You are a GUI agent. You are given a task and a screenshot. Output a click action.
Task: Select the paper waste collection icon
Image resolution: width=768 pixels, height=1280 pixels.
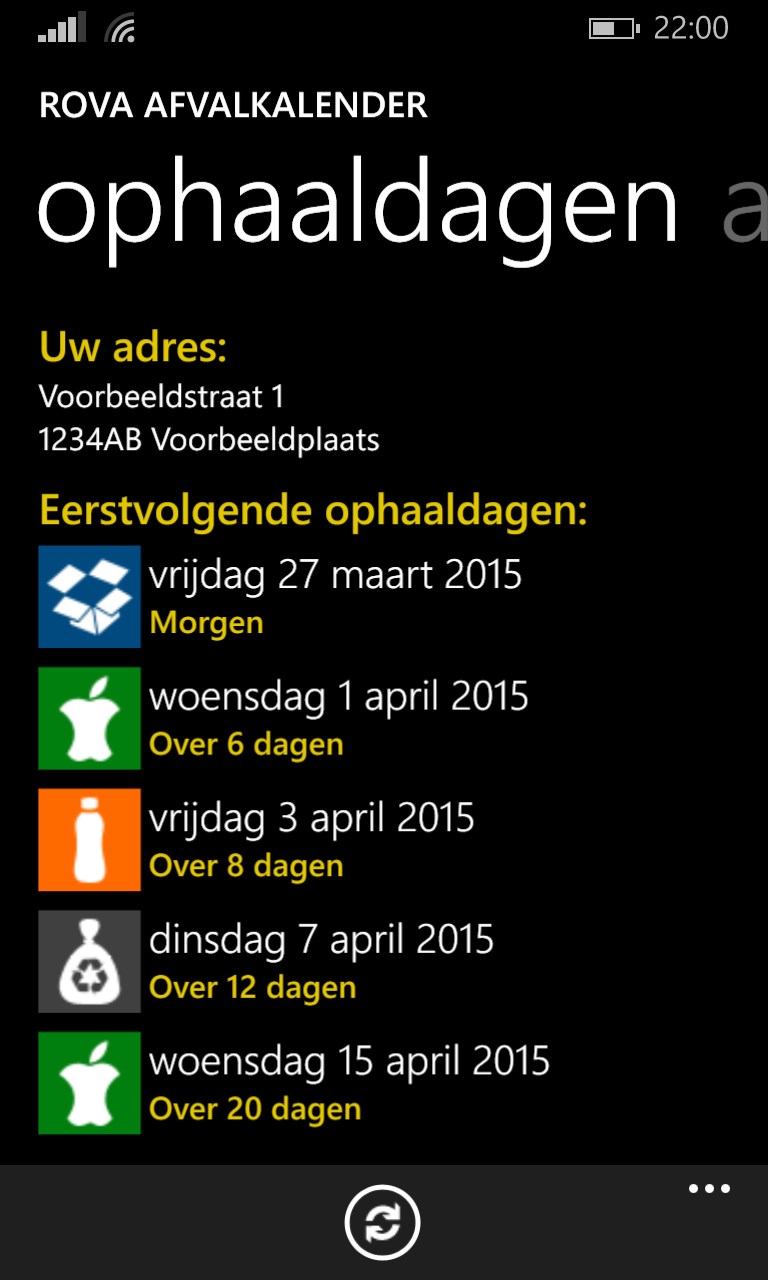coord(89,596)
